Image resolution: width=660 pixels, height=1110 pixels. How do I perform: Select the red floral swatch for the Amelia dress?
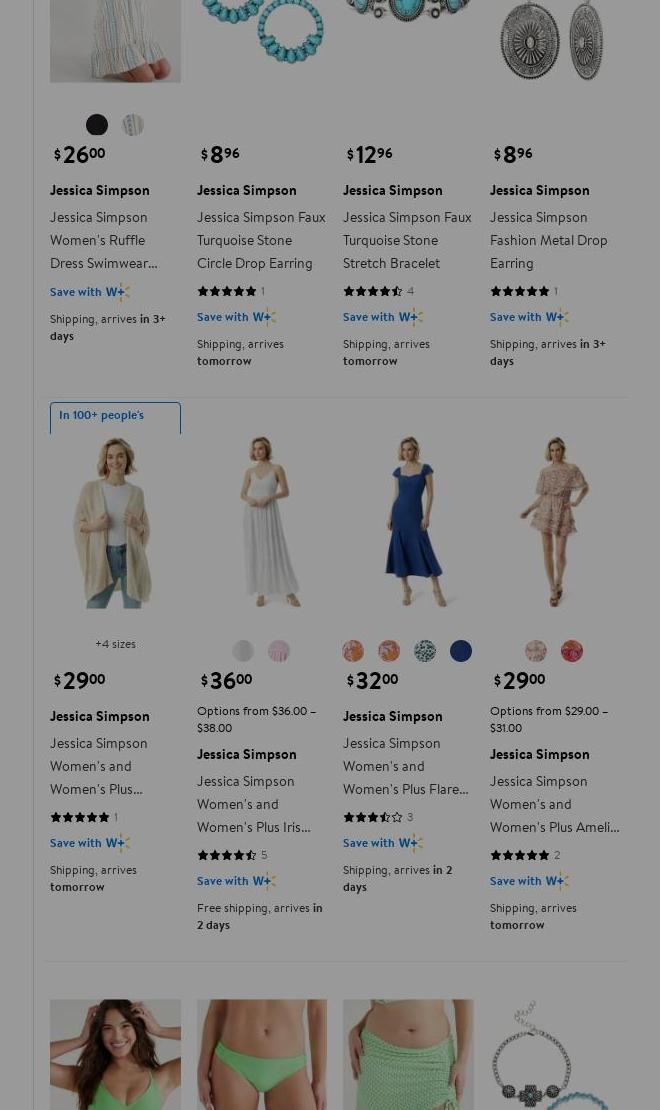(572, 651)
